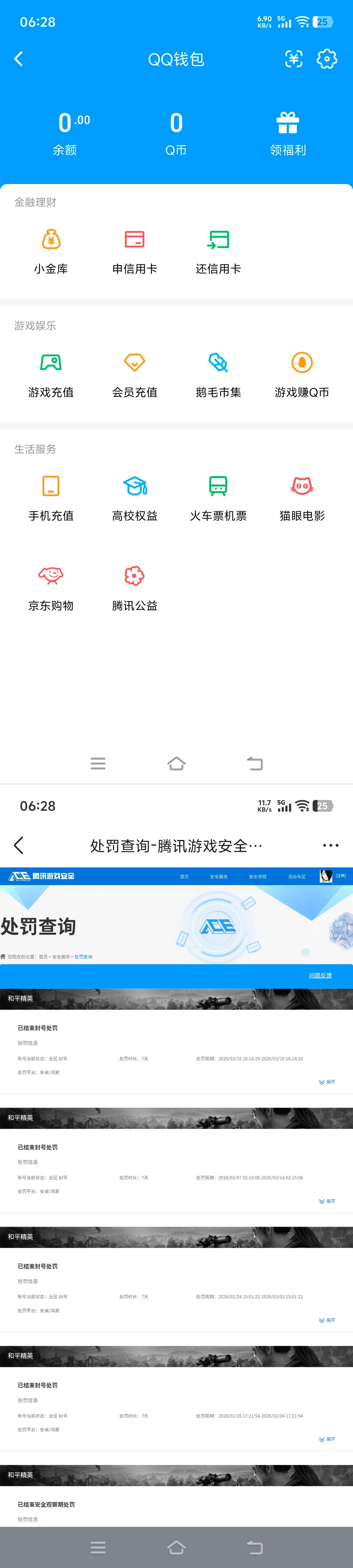Choose 会员充值
This screenshot has width=353, height=1568.
134,374
